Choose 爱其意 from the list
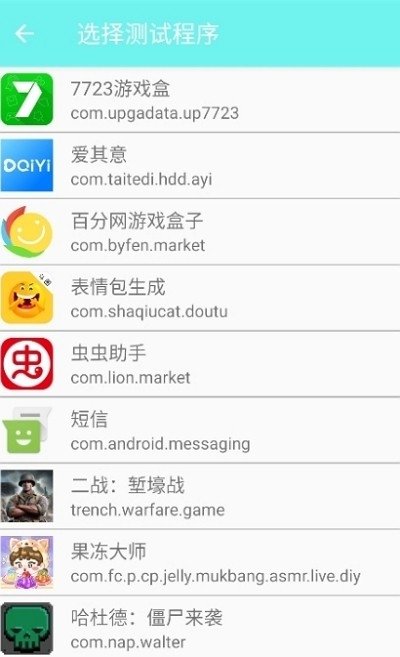Viewport: 400px width, 657px height. pyautogui.click(x=200, y=166)
